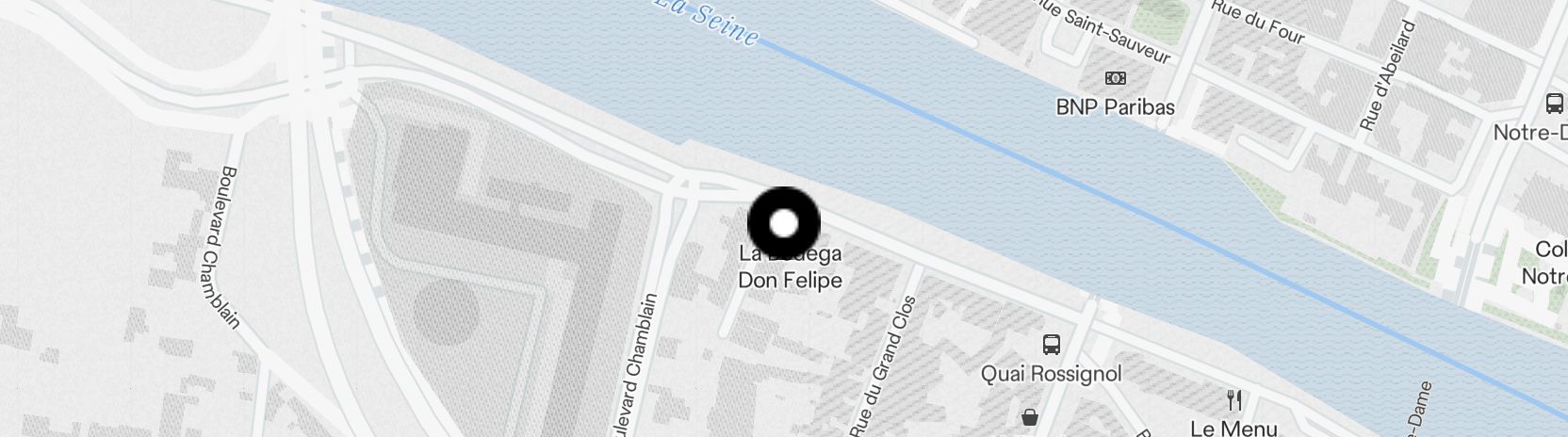Open the Quai Rossignol bus stop
The height and width of the screenshot is (437, 1568).
1052,345
